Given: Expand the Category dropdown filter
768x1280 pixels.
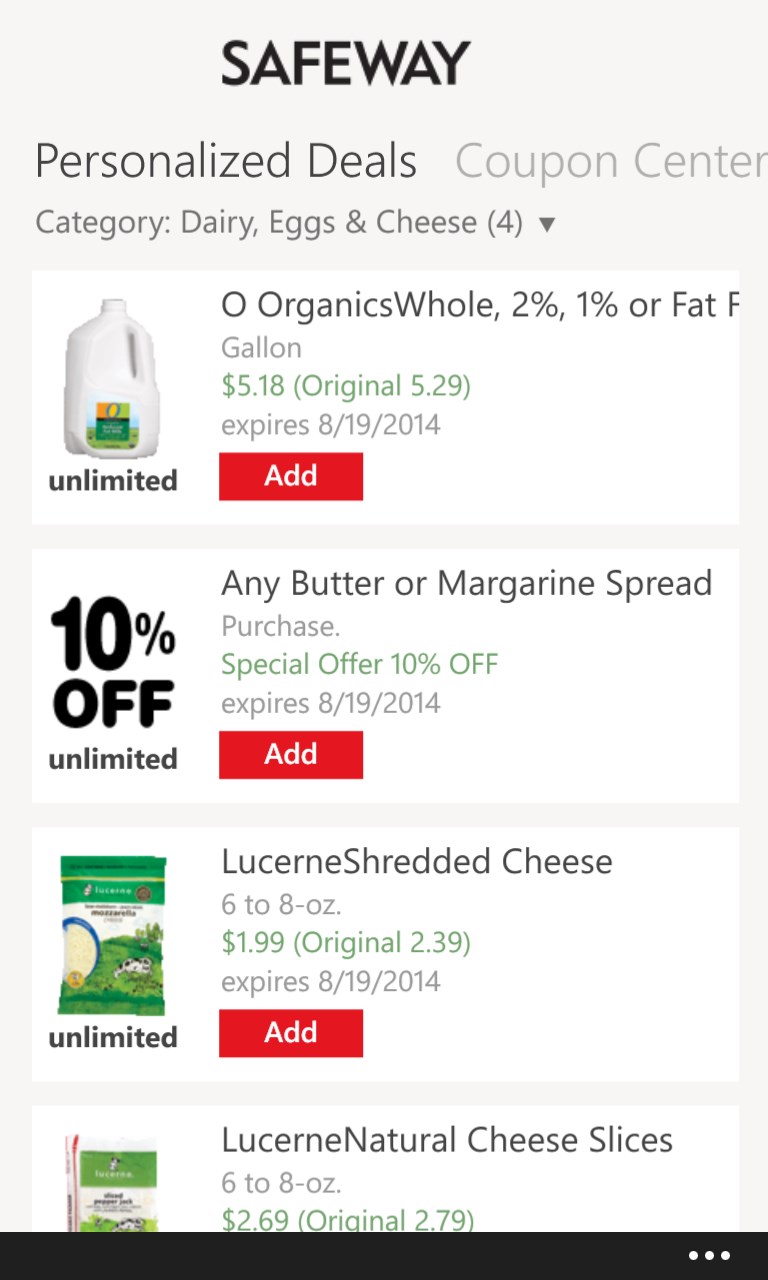Looking at the screenshot, I should point(295,222).
